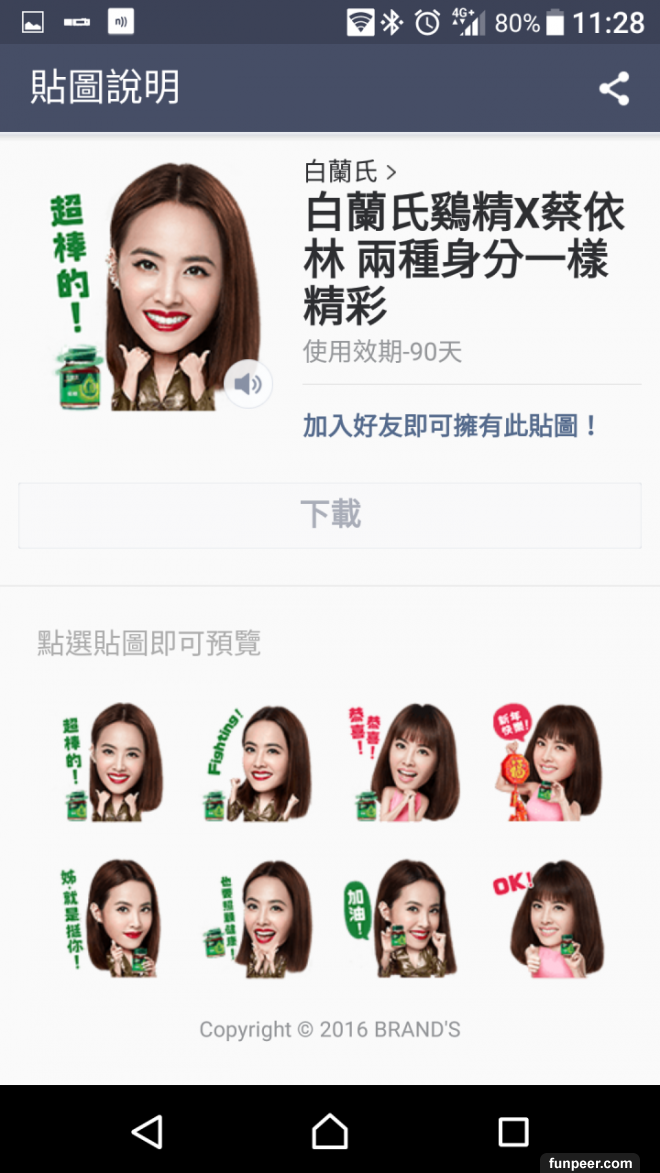Viewport: 660px width, 1173px height.
Task: Tap the 下載 download button
Action: click(329, 515)
